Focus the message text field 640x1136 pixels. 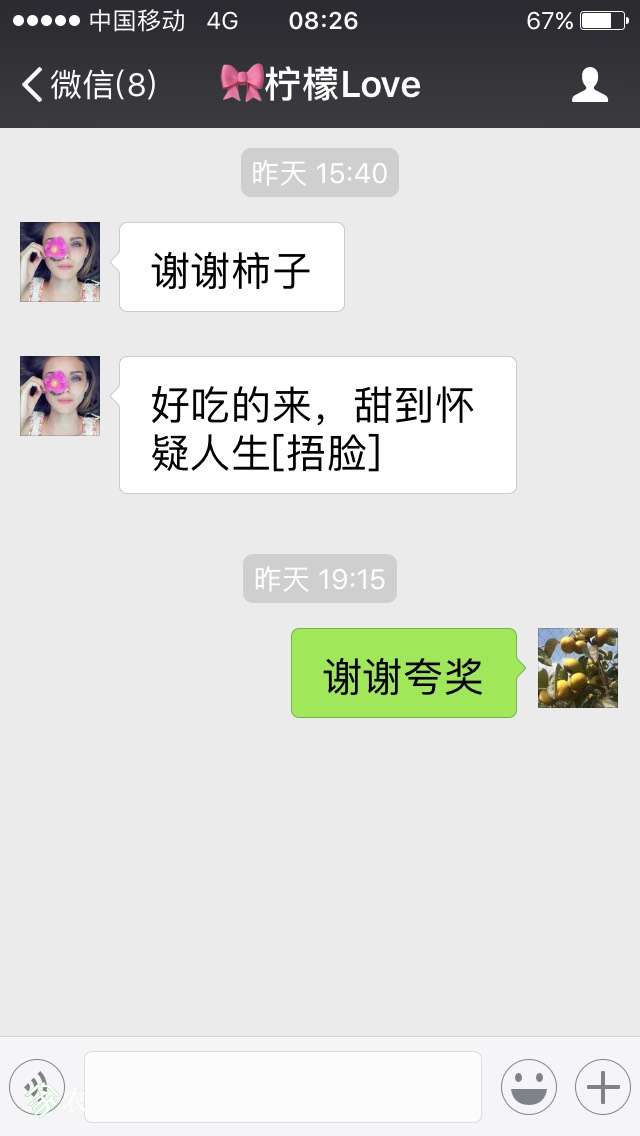coord(283,1087)
